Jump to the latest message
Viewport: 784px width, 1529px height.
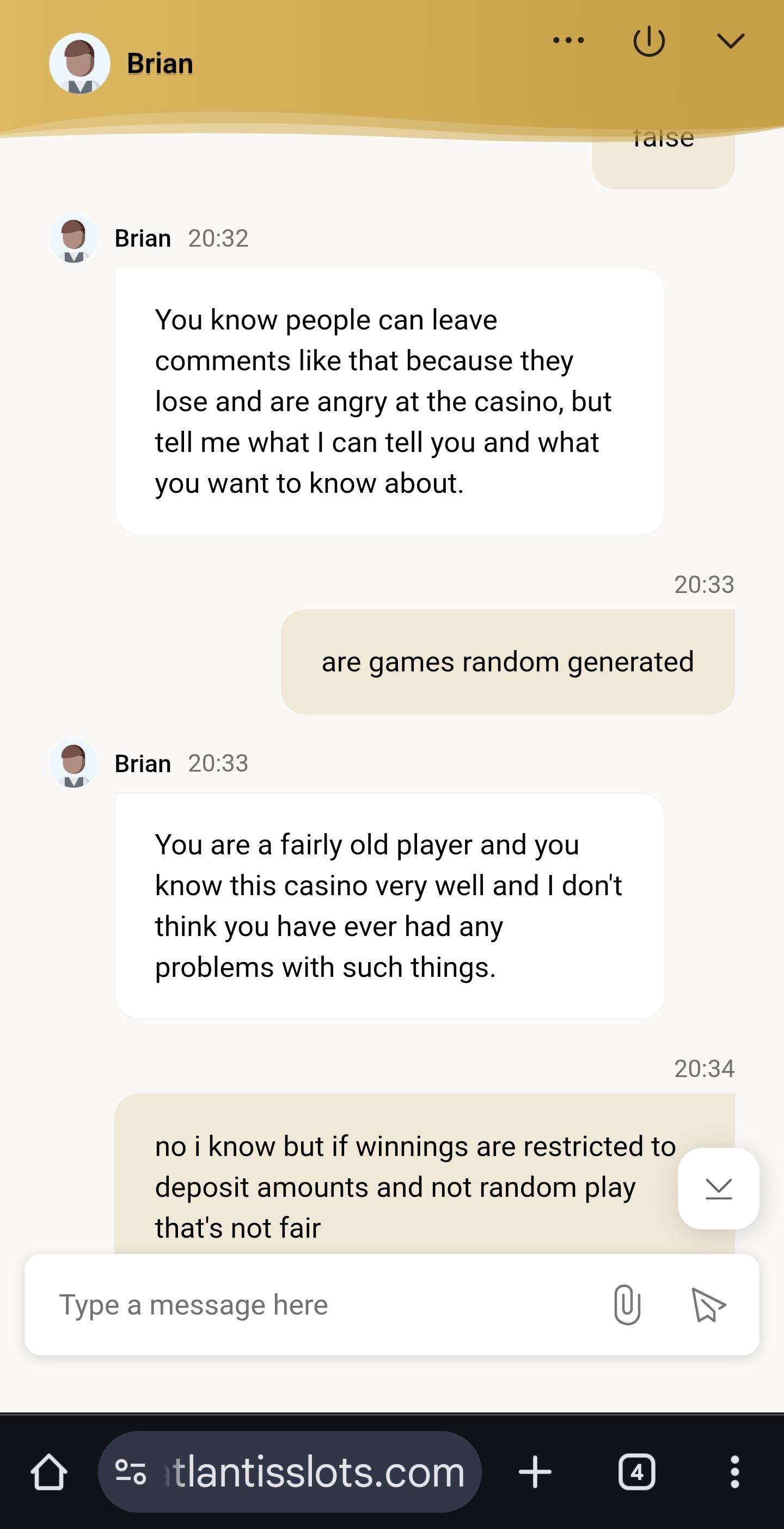(718, 1188)
